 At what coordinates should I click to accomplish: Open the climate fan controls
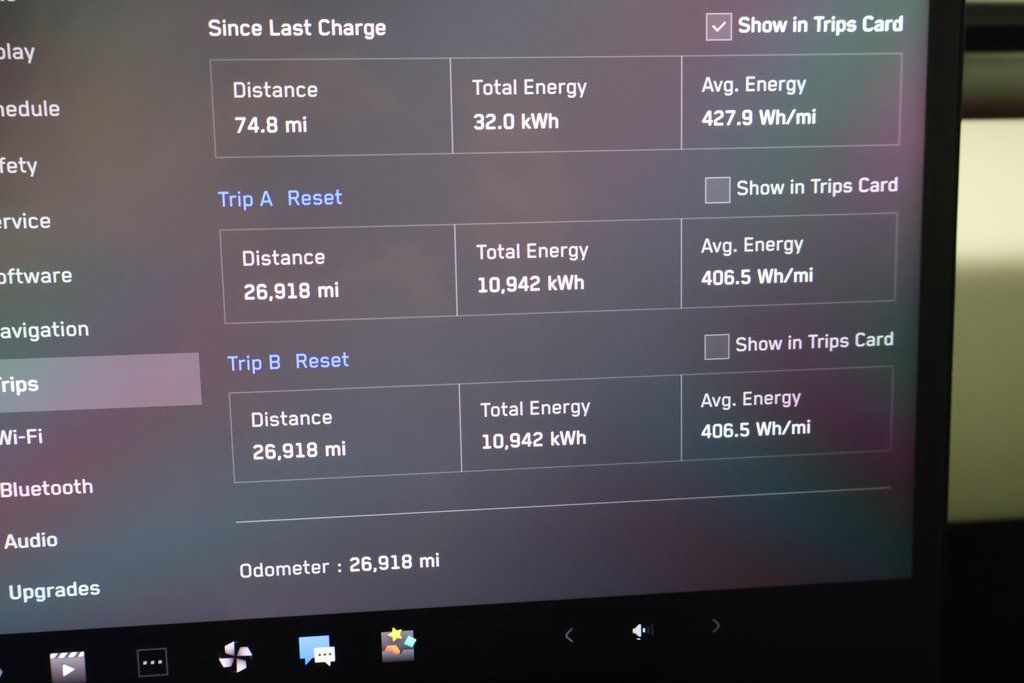point(235,657)
